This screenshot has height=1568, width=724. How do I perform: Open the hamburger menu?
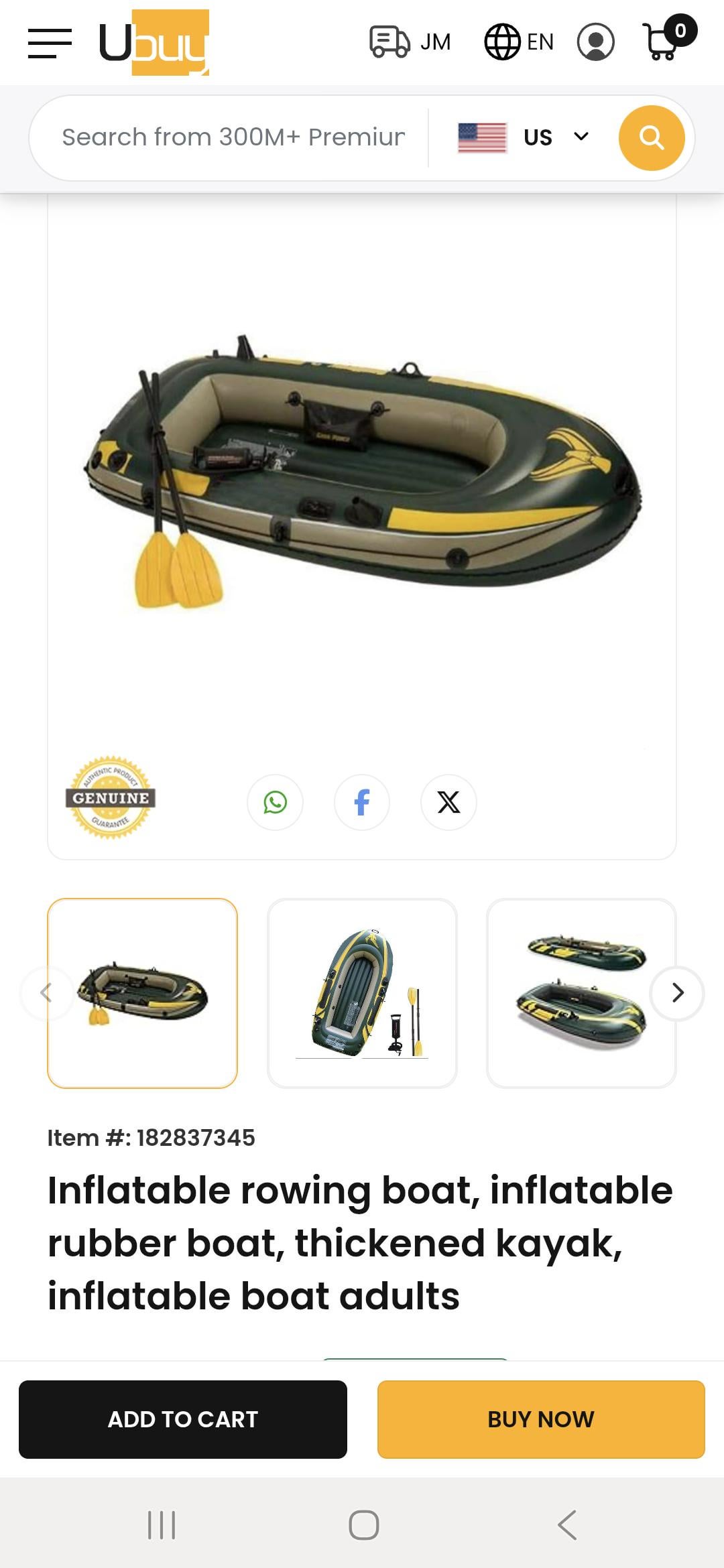pyautogui.click(x=50, y=43)
